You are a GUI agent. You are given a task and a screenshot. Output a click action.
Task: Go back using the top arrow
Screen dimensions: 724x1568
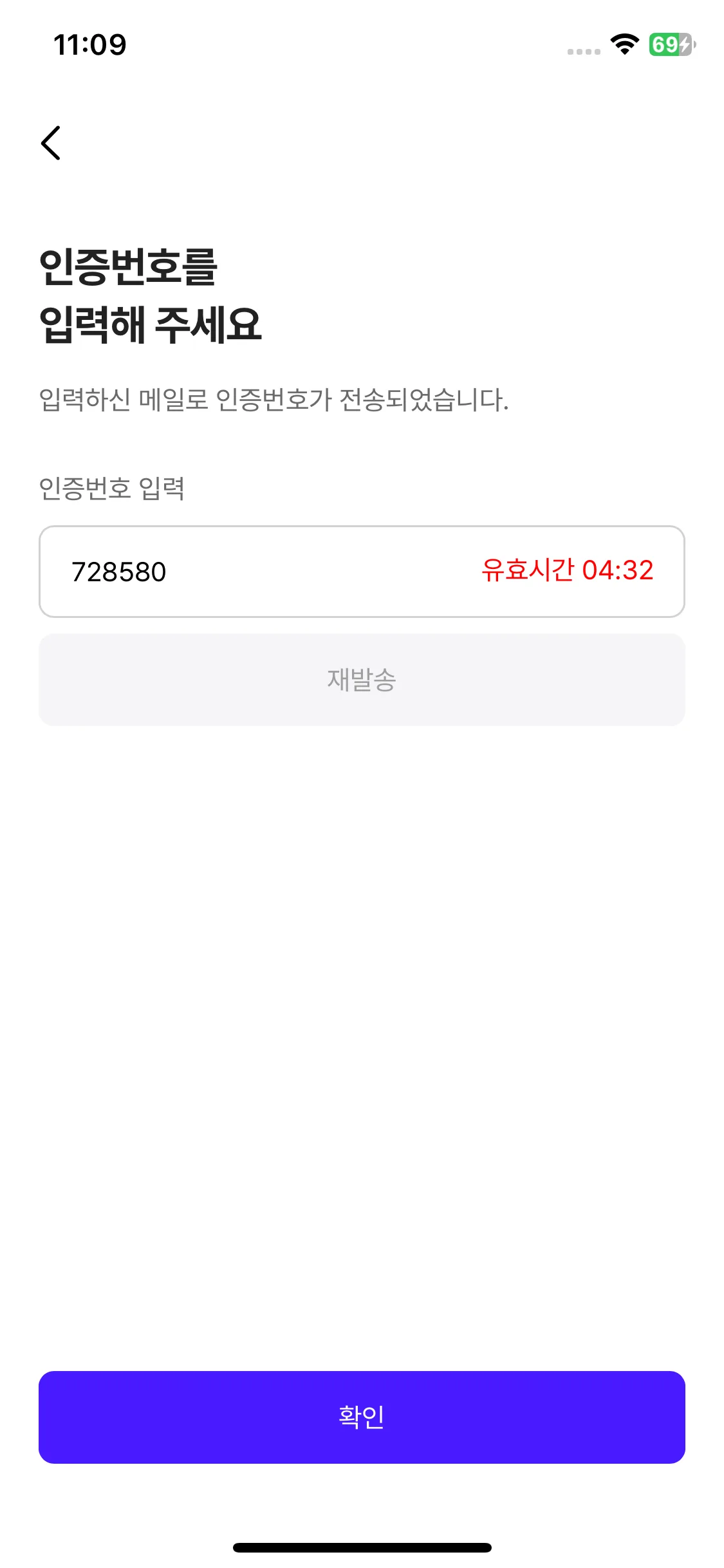[51, 143]
